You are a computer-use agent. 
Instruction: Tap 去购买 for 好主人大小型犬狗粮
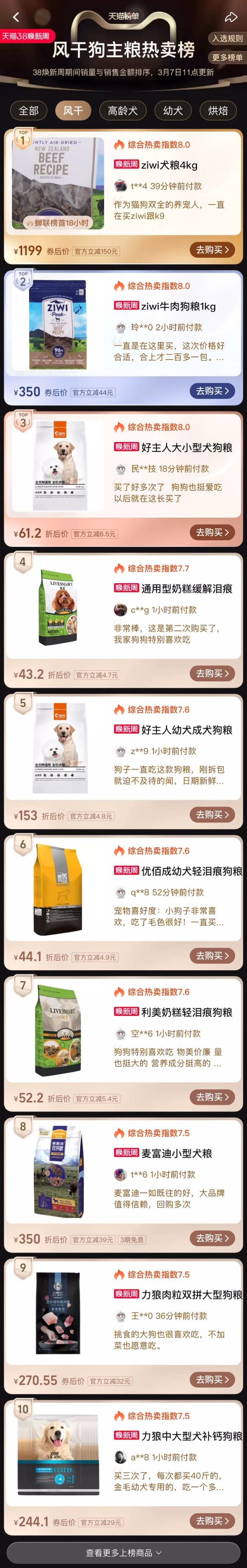click(212, 532)
